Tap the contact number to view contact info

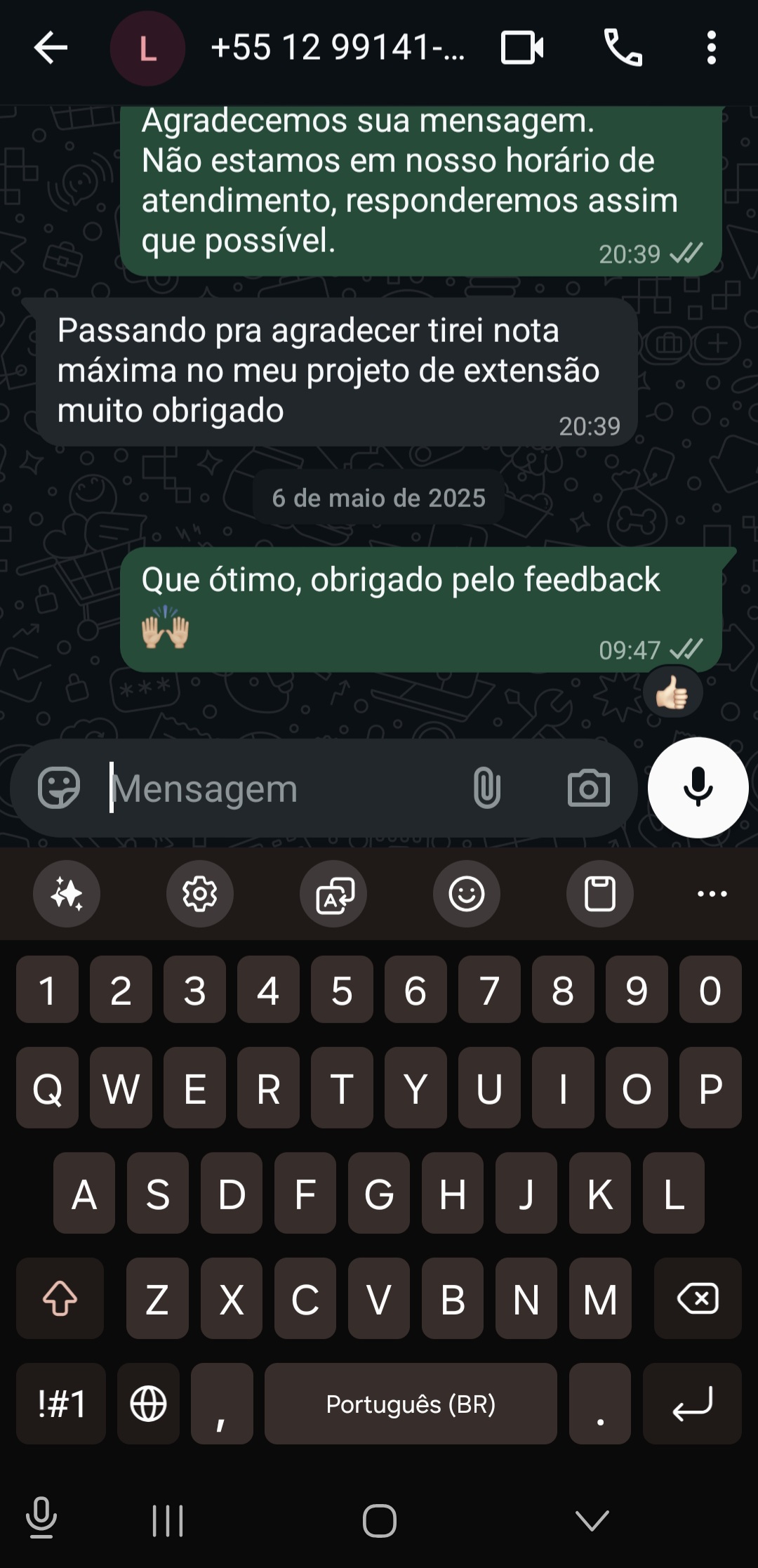tap(337, 49)
